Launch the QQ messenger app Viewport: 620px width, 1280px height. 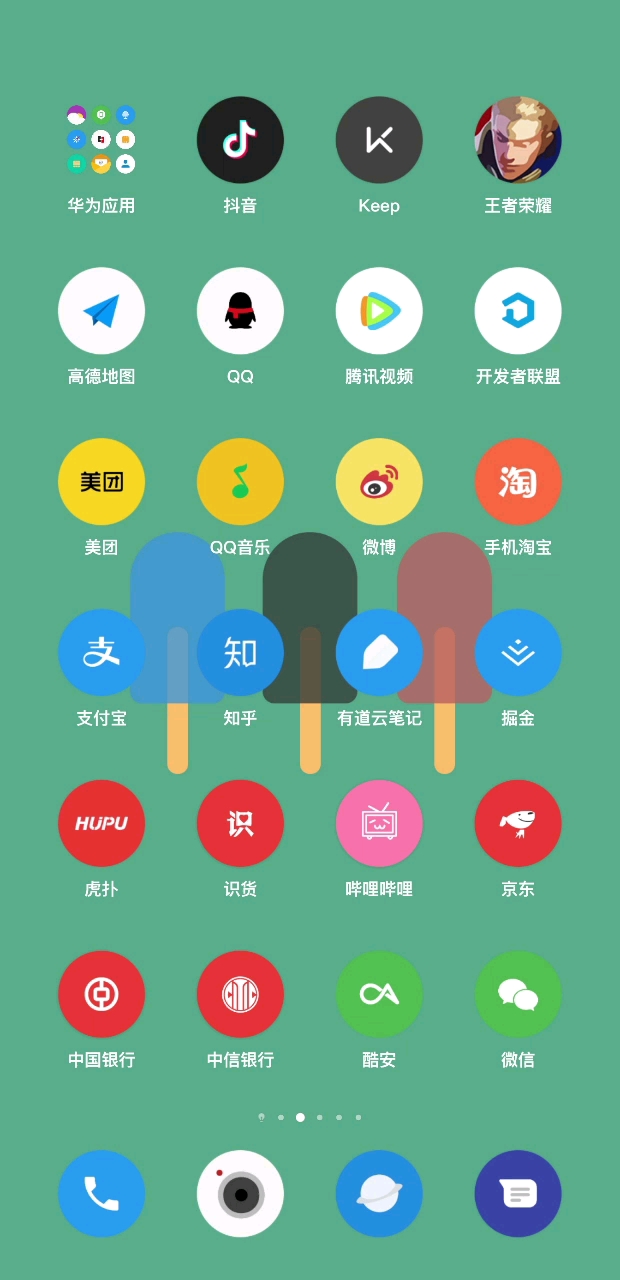[x=240, y=311]
